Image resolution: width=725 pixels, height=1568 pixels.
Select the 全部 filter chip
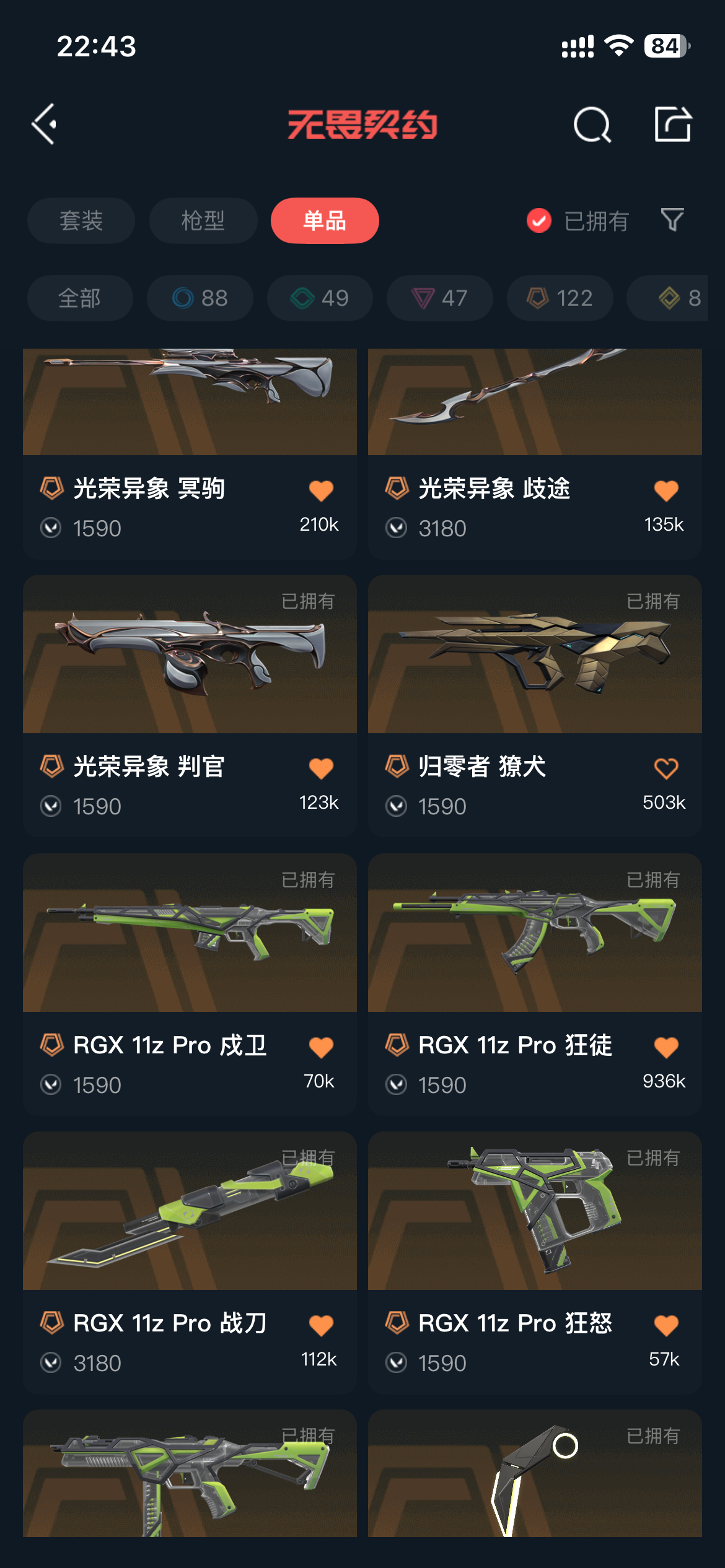80,298
